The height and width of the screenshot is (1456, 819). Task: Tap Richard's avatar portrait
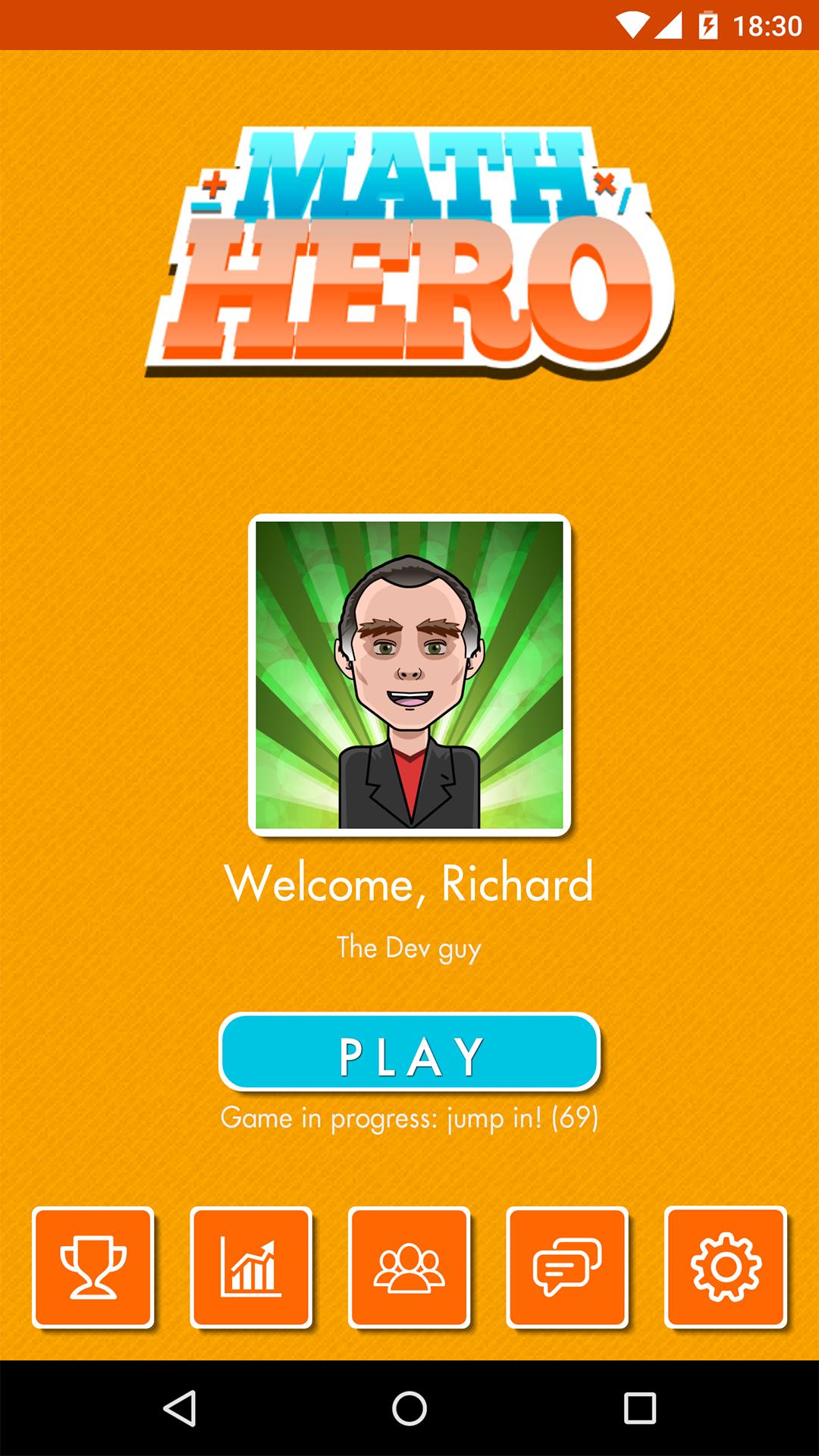[x=409, y=675]
